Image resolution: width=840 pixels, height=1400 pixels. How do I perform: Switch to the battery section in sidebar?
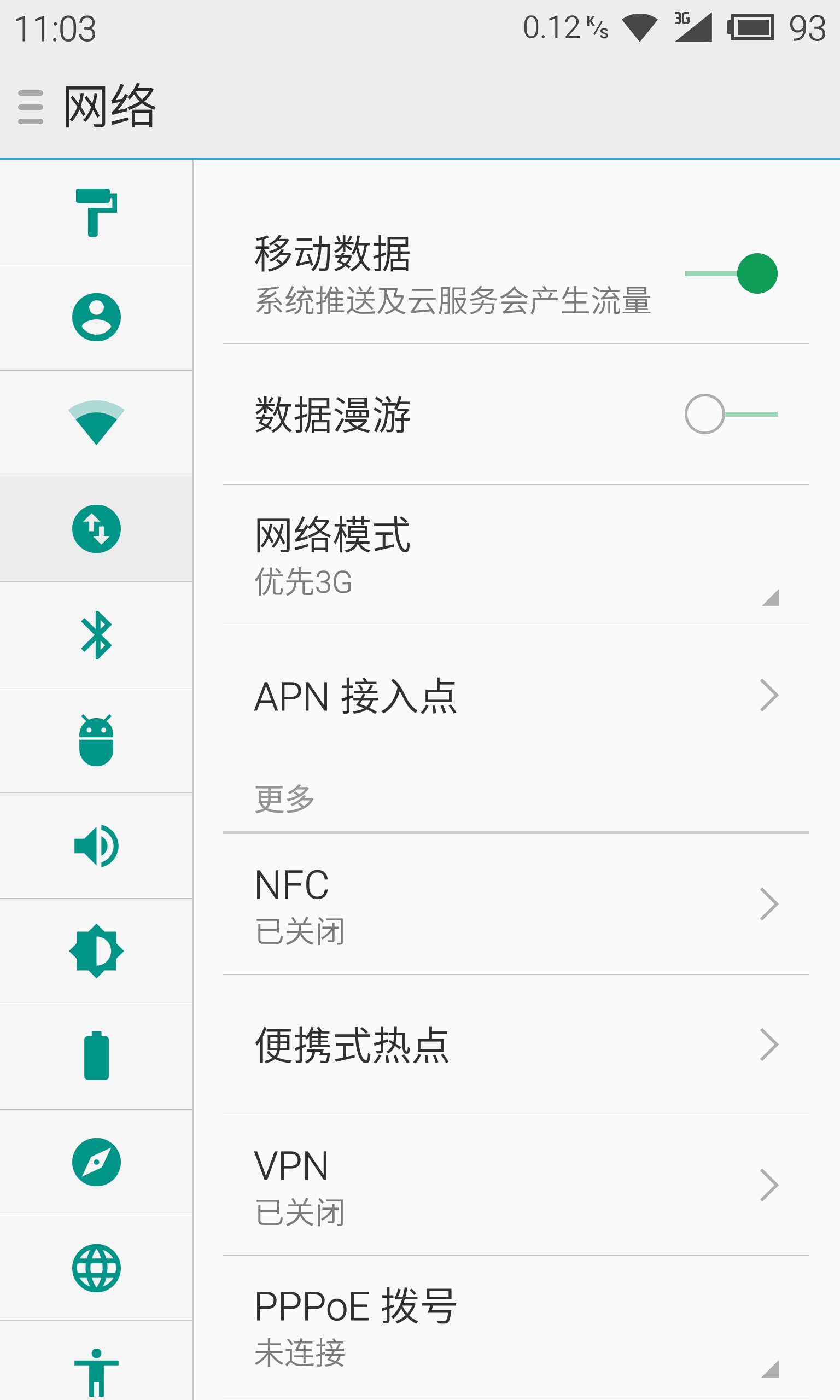click(96, 1056)
